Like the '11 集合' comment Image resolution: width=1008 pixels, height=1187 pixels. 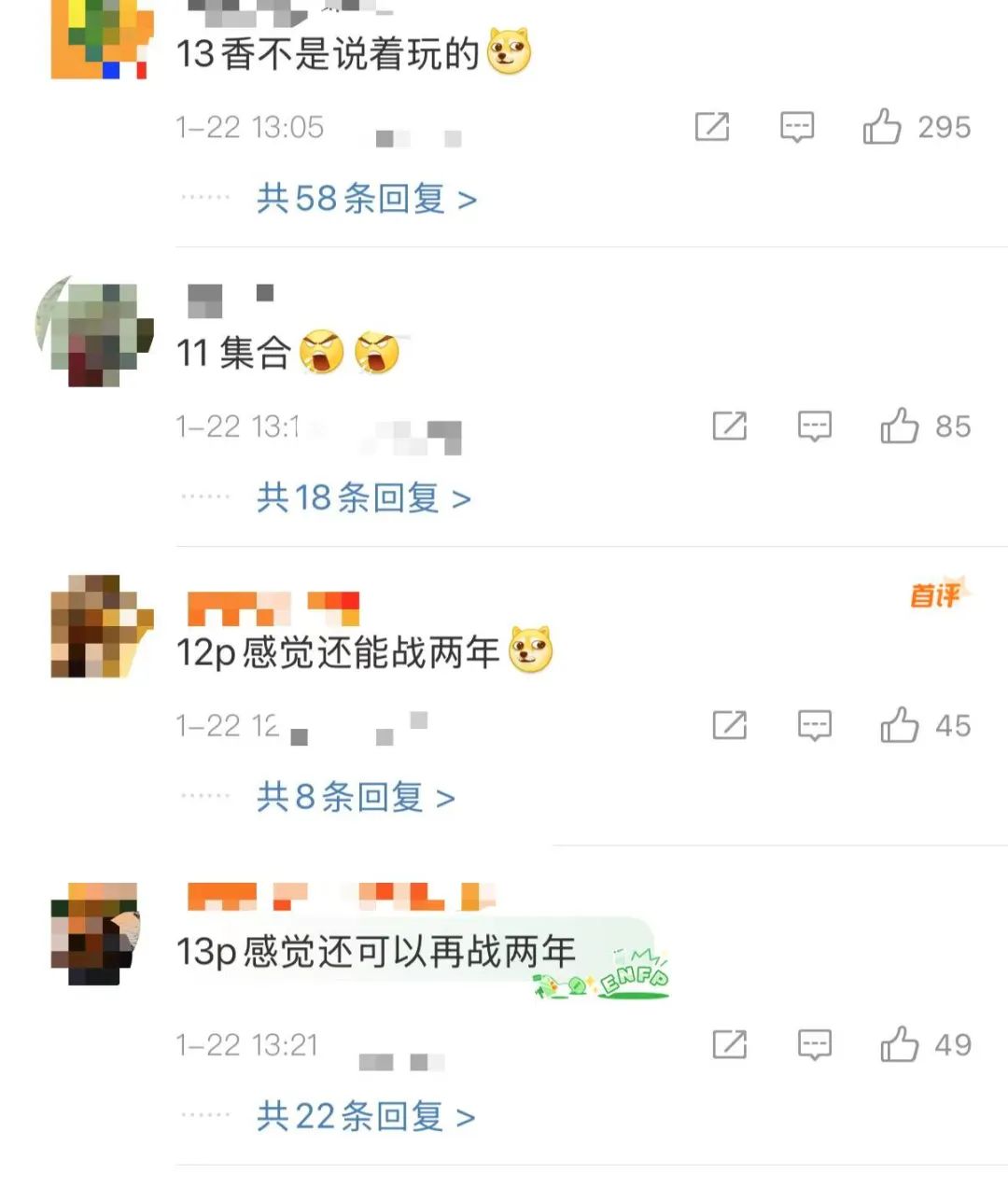tap(900, 426)
